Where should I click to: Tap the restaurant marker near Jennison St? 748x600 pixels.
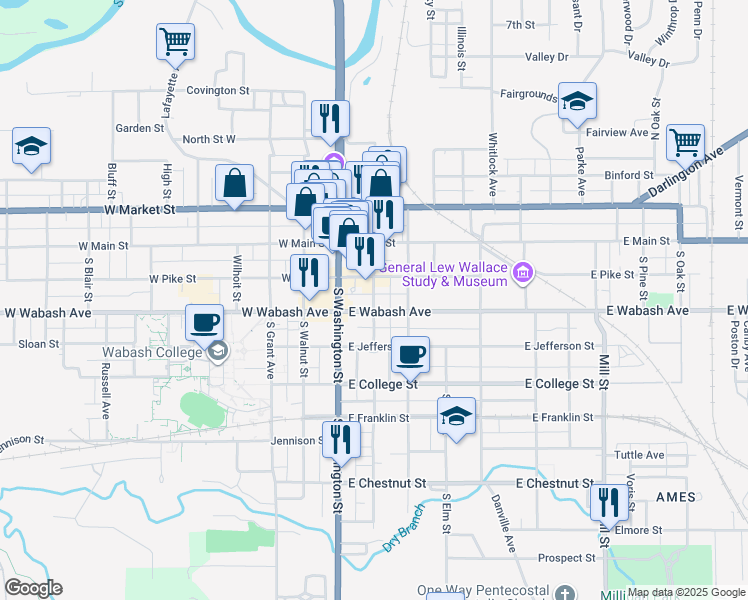pos(341,440)
